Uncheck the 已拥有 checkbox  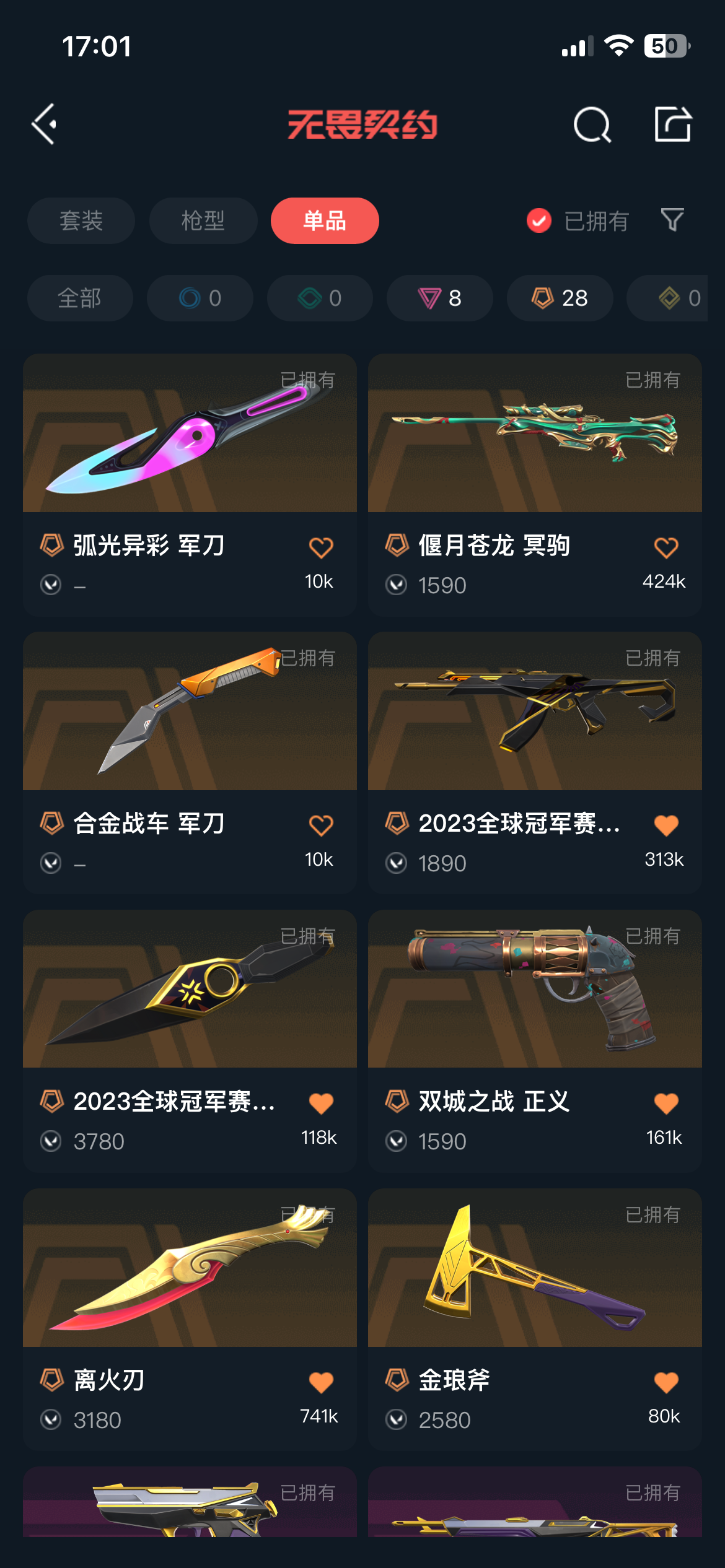(539, 220)
